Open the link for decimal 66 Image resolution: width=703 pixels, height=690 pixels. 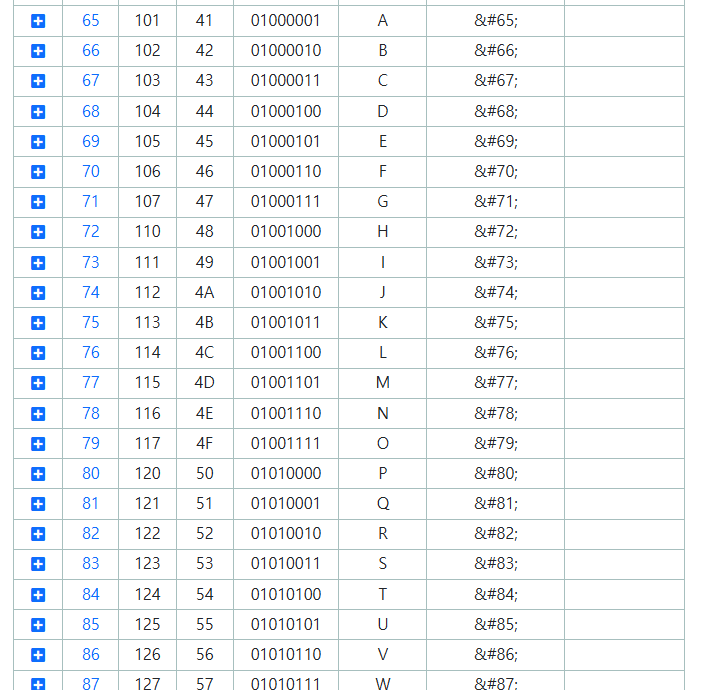click(91, 50)
